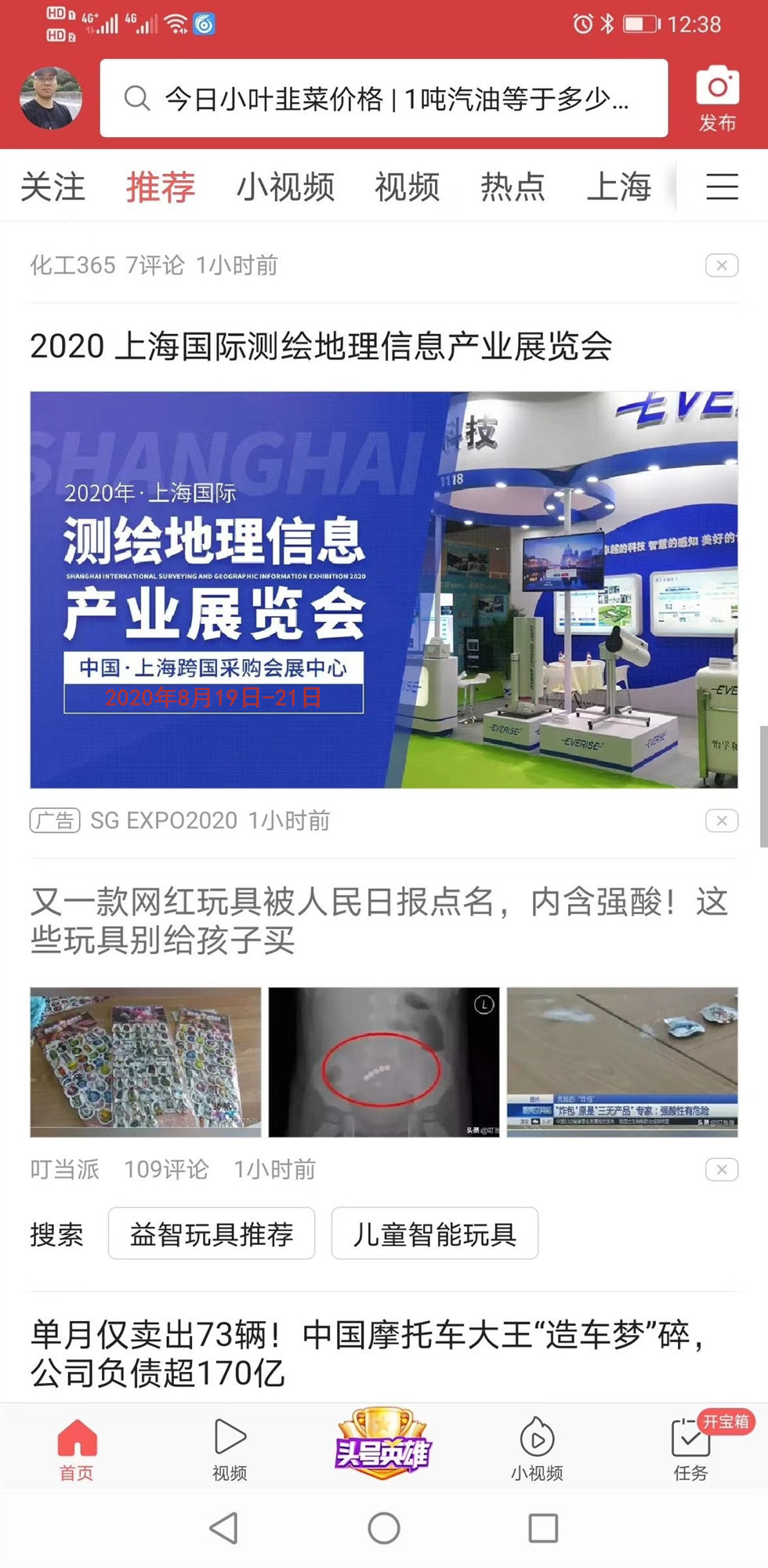Go to the bottom 视频 tab

230,1450
